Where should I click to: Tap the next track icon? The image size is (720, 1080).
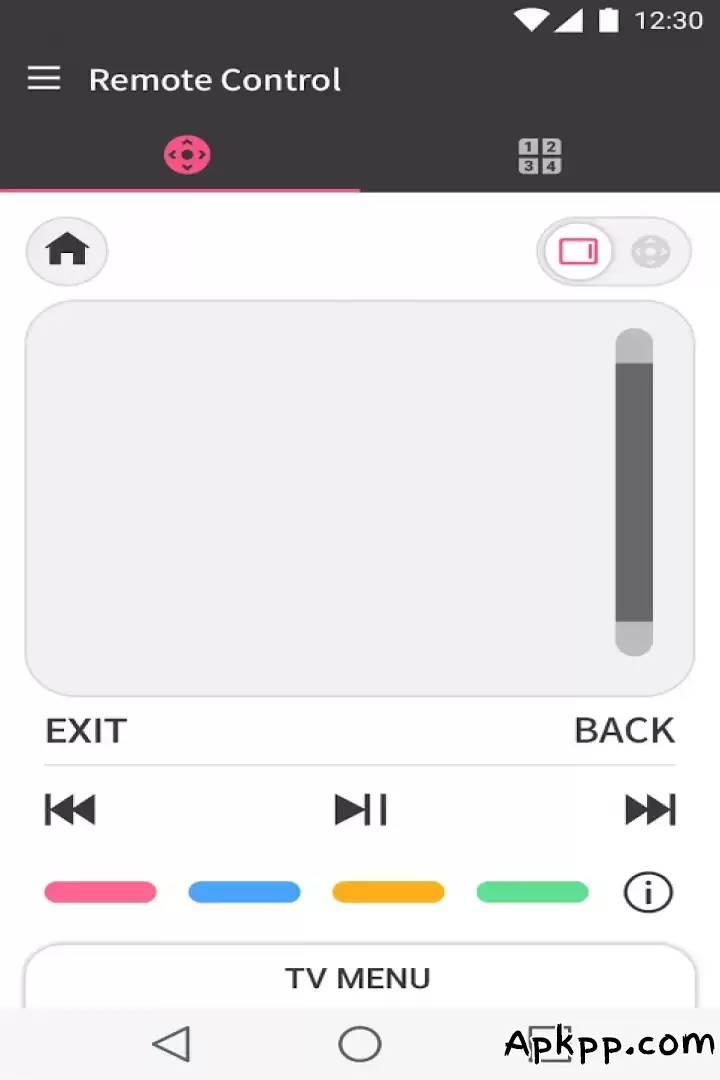(x=649, y=809)
